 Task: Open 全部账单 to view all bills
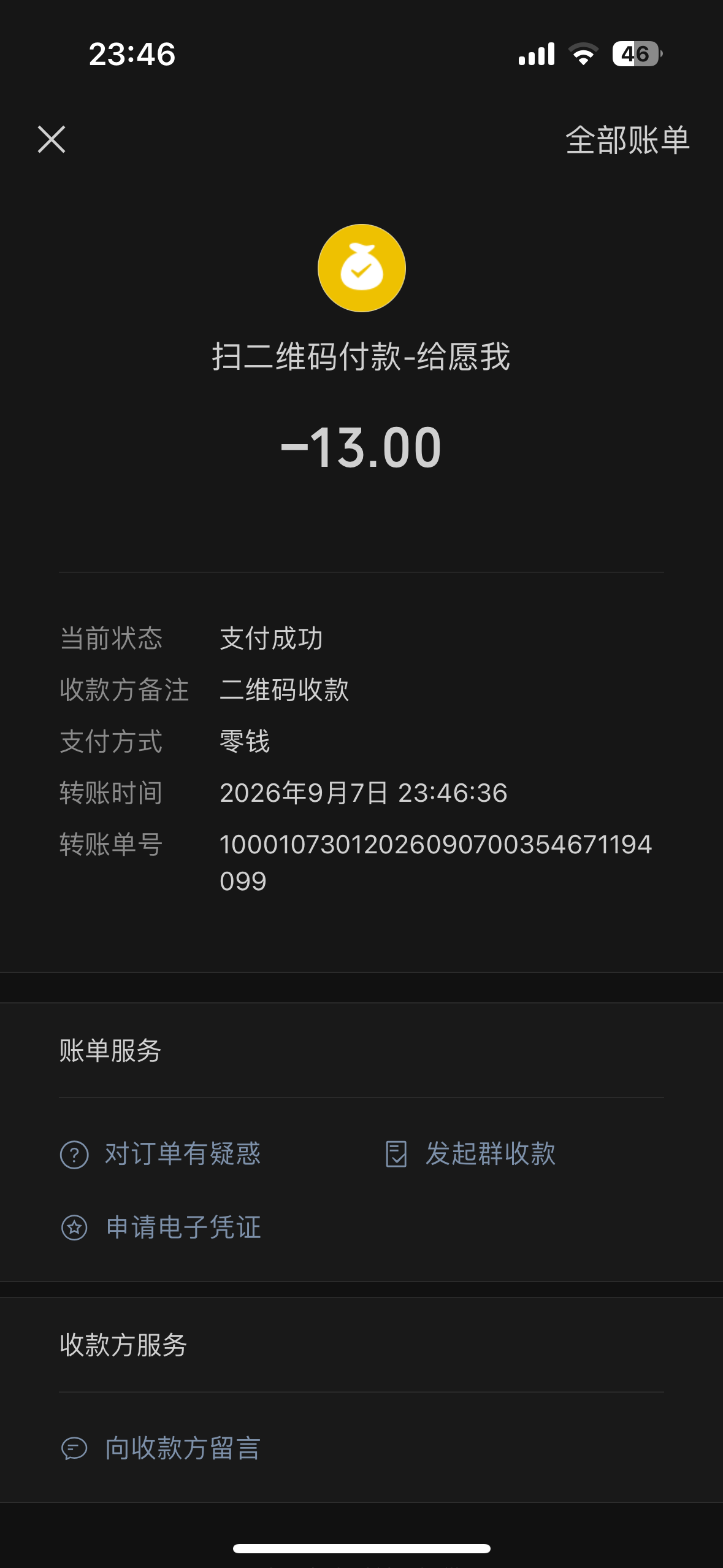(x=627, y=140)
